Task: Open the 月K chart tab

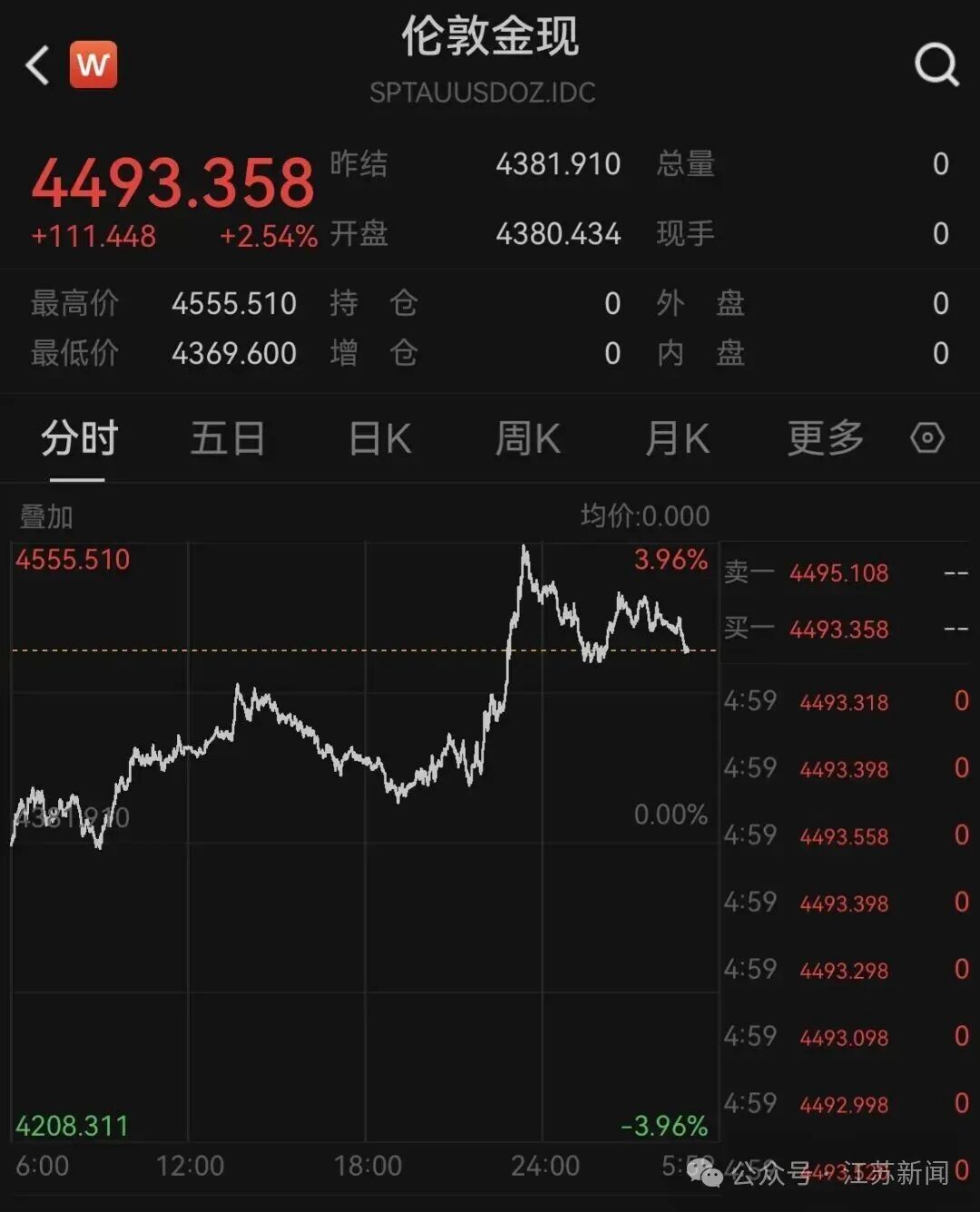Action: 677,439
